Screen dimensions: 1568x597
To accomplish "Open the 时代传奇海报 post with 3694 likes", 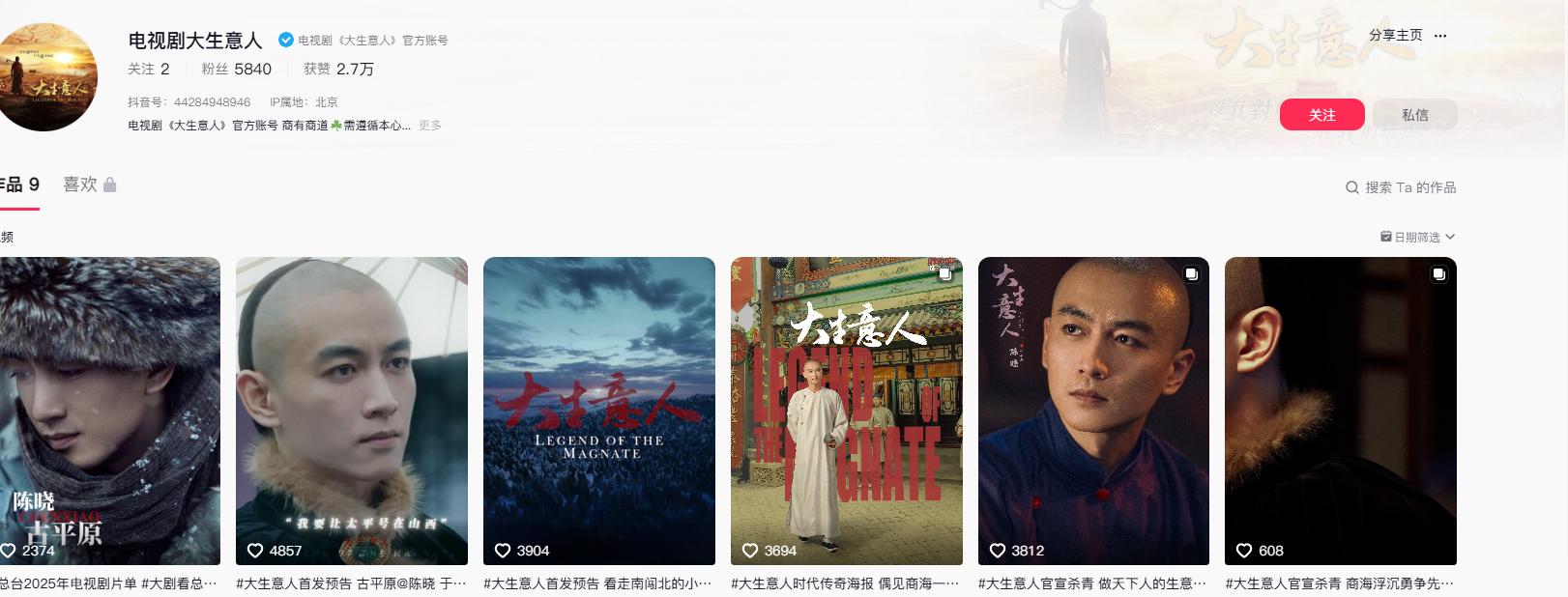I will click(x=846, y=411).
